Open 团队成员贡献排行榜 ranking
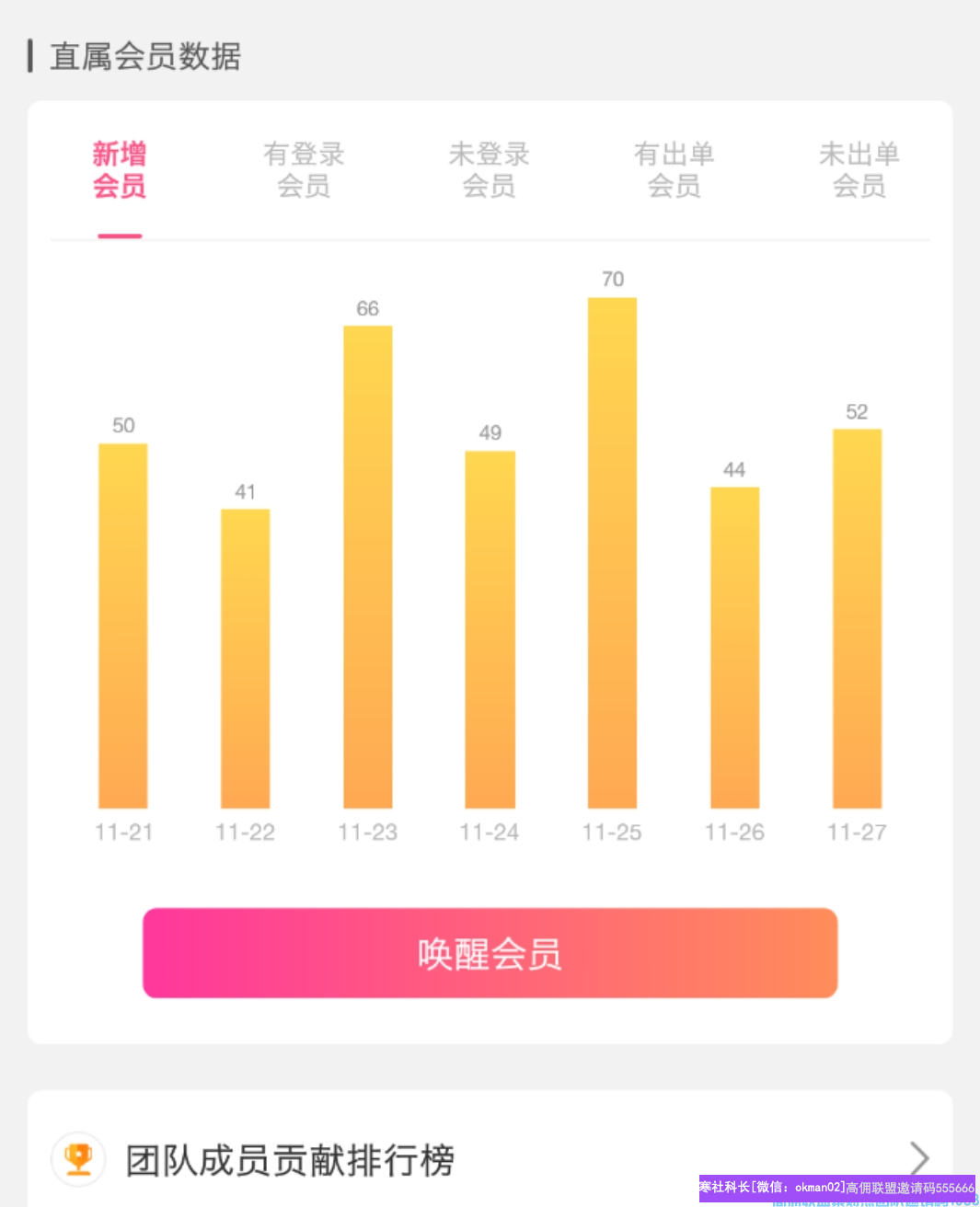Screen dimensions: 980x1207 [x=490, y=1159]
